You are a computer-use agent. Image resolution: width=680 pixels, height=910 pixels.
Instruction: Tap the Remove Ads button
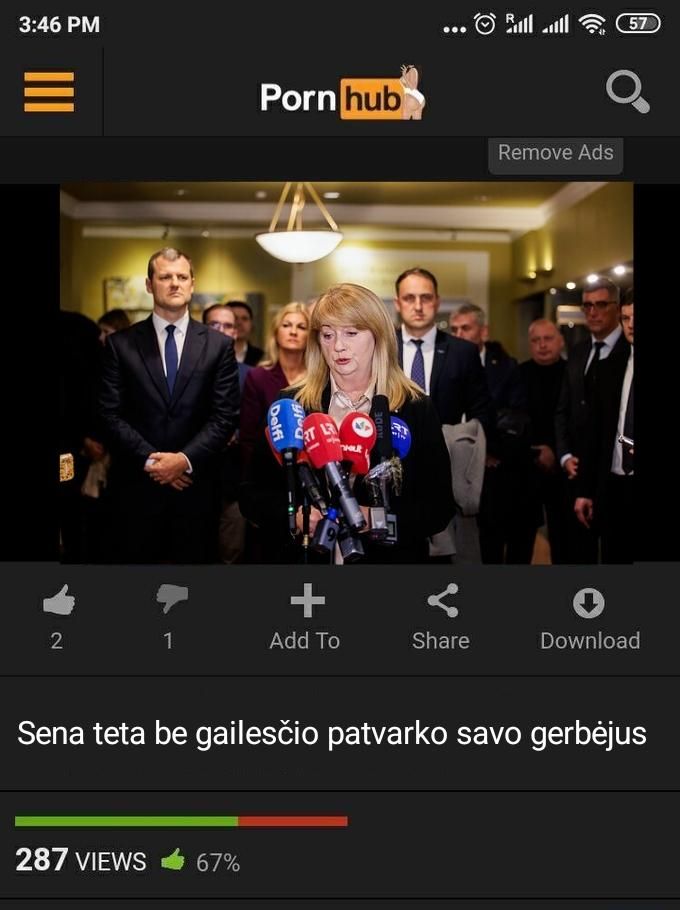tap(555, 153)
